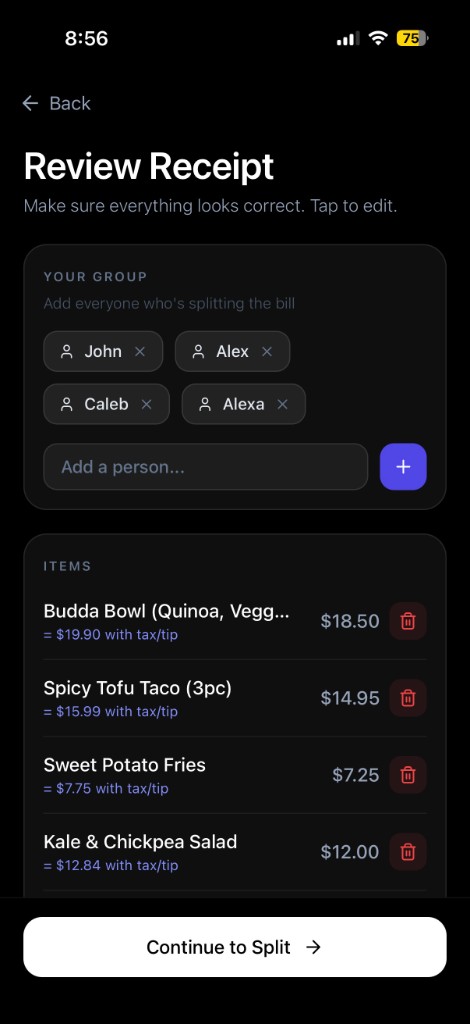Delete the Budda Bowl item

click(408, 621)
